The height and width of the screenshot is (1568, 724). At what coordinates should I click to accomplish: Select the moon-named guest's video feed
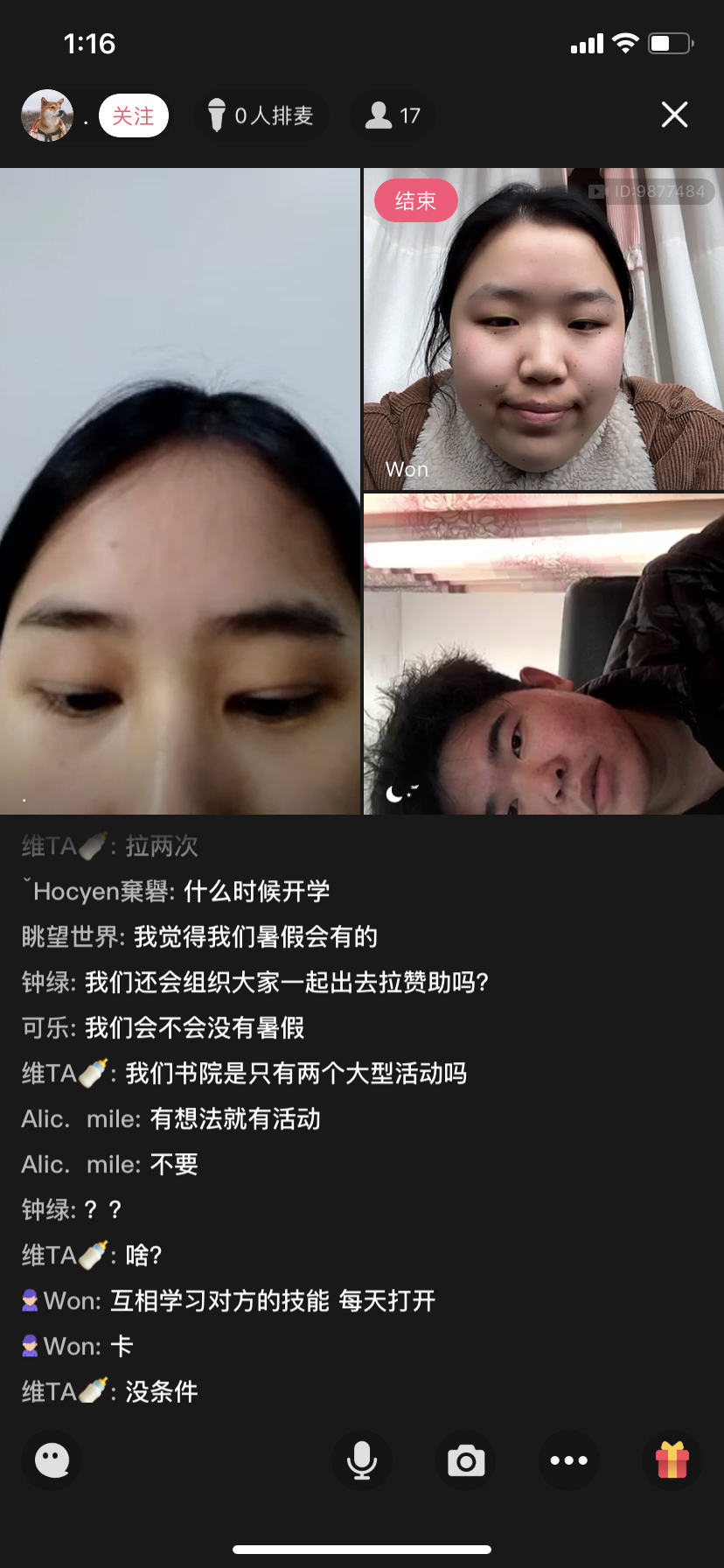pyautogui.click(x=544, y=654)
